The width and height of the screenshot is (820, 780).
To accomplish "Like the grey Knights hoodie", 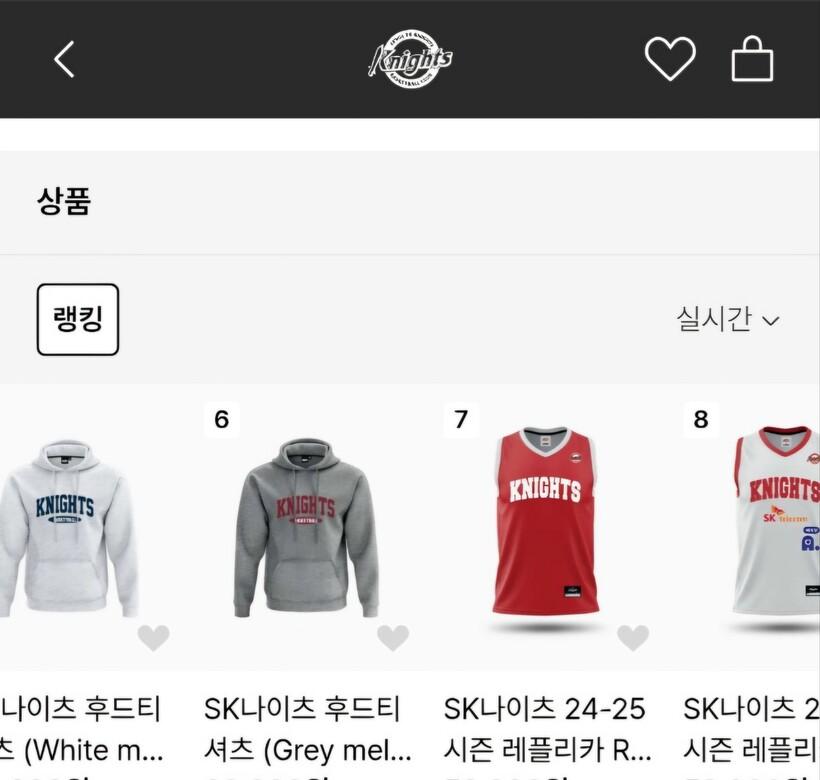I will pos(393,637).
